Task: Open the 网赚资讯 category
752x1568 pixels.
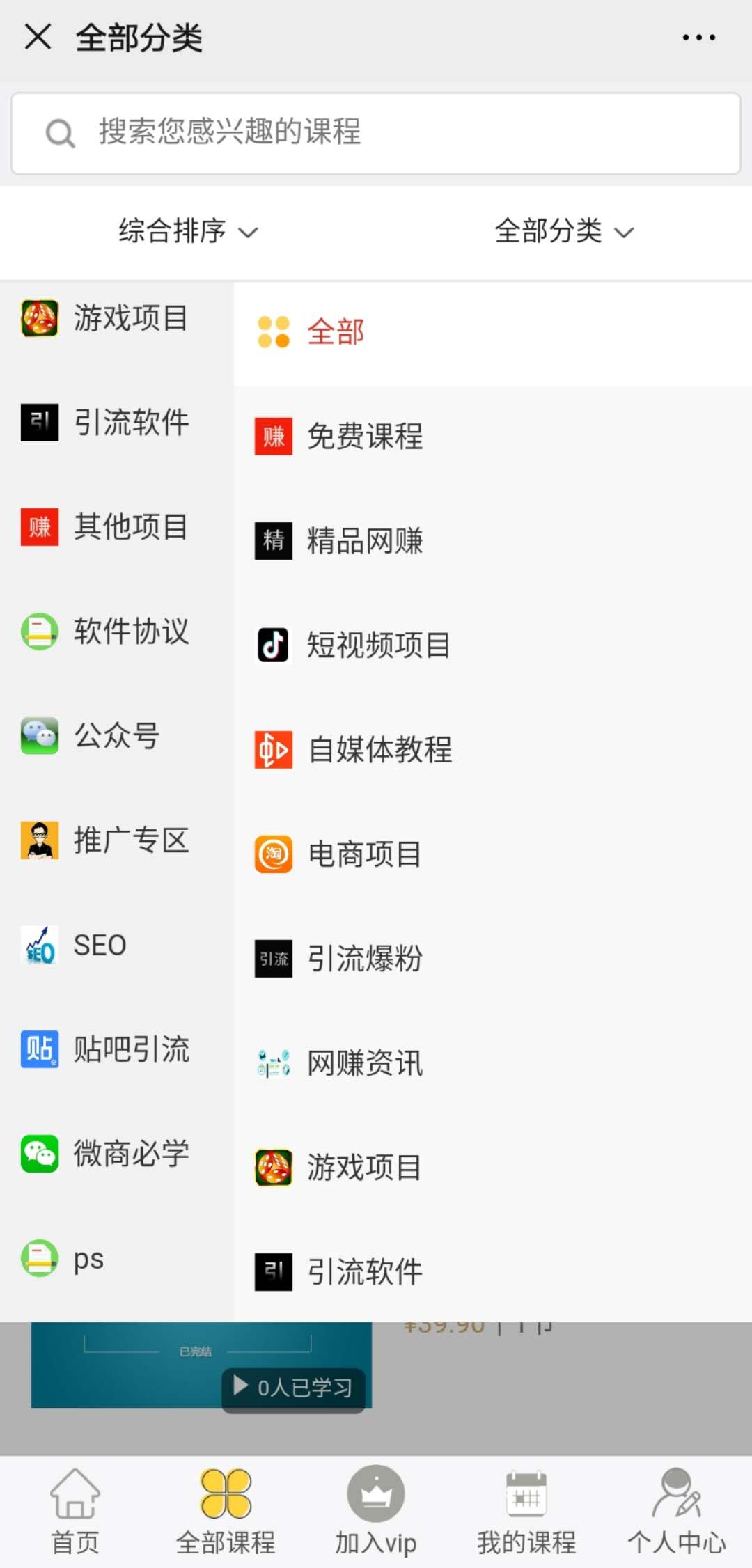Action: pyautogui.click(x=365, y=1063)
